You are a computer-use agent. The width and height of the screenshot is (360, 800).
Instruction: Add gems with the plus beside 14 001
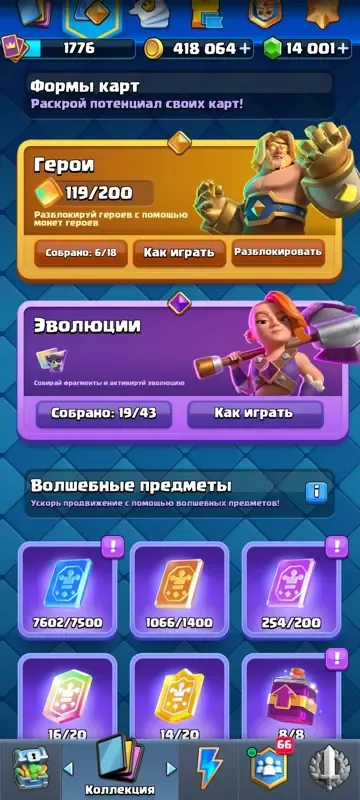tap(344, 49)
